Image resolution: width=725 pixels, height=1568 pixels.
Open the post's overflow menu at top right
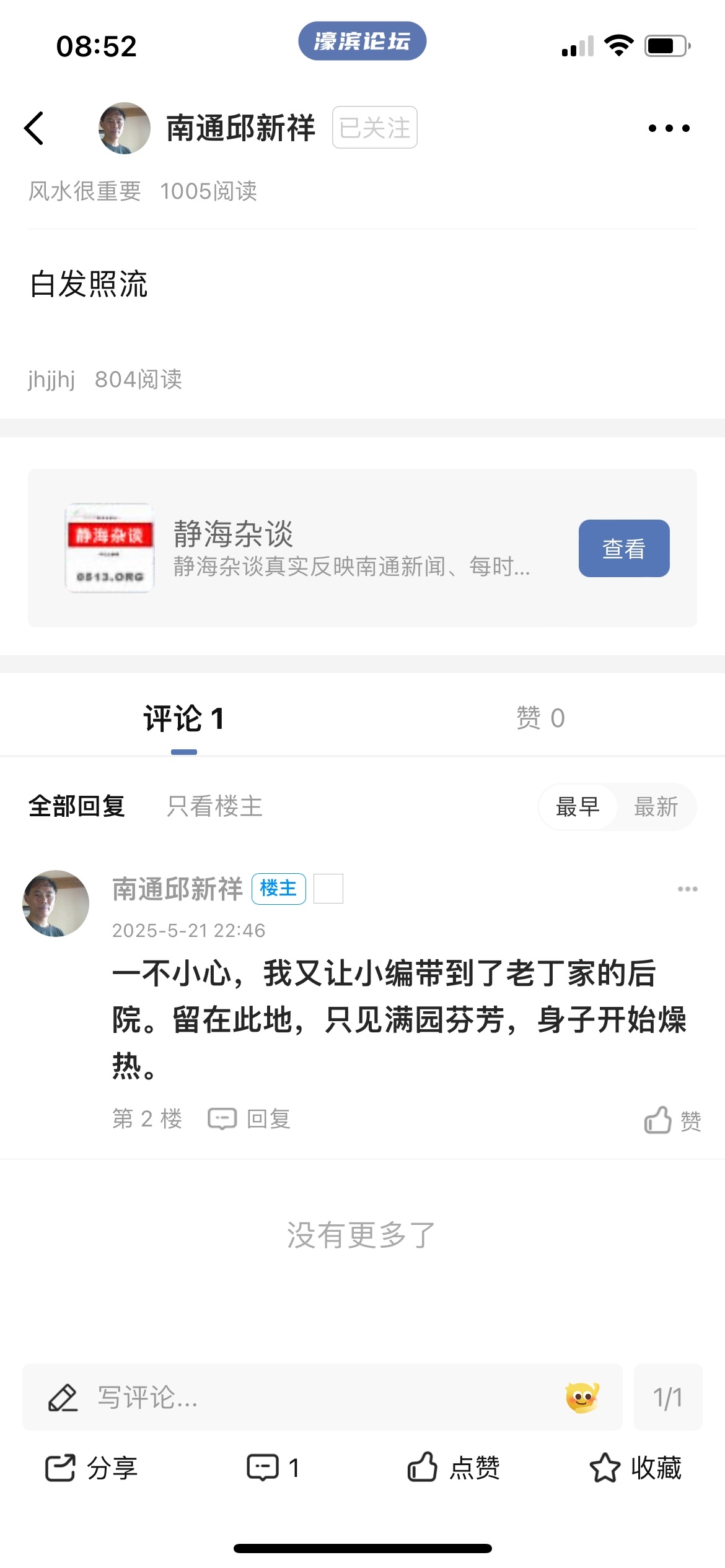click(669, 128)
